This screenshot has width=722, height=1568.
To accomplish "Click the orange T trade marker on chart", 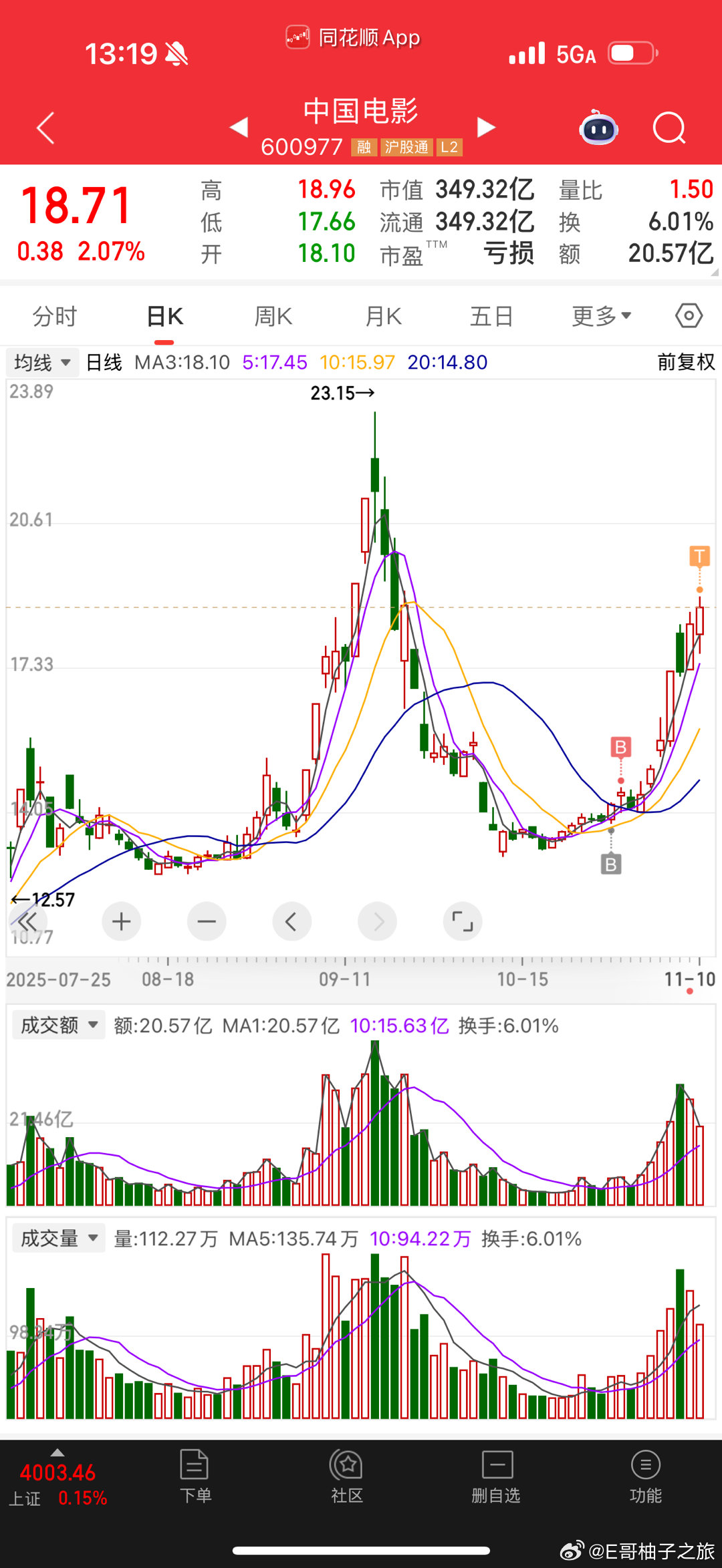I will pyautogui.click(x=699, y=555).
